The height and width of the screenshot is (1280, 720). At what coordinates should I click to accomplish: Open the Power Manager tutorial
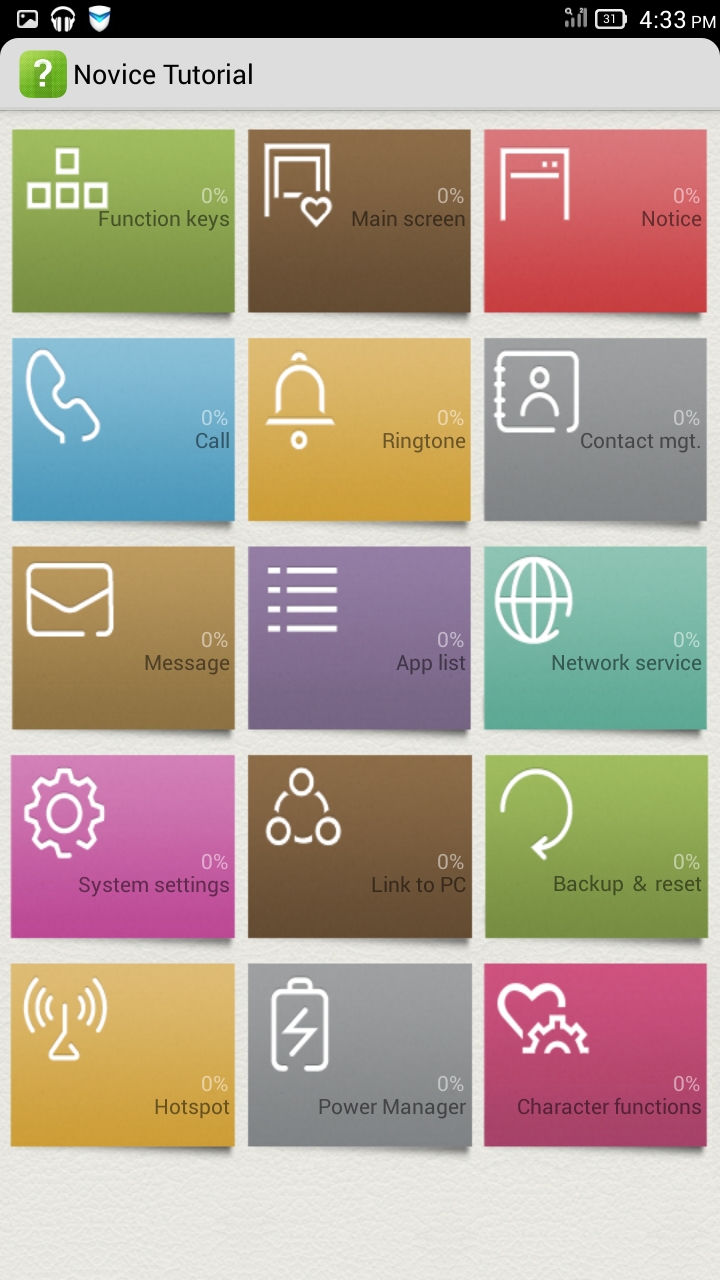(359, 1054)
